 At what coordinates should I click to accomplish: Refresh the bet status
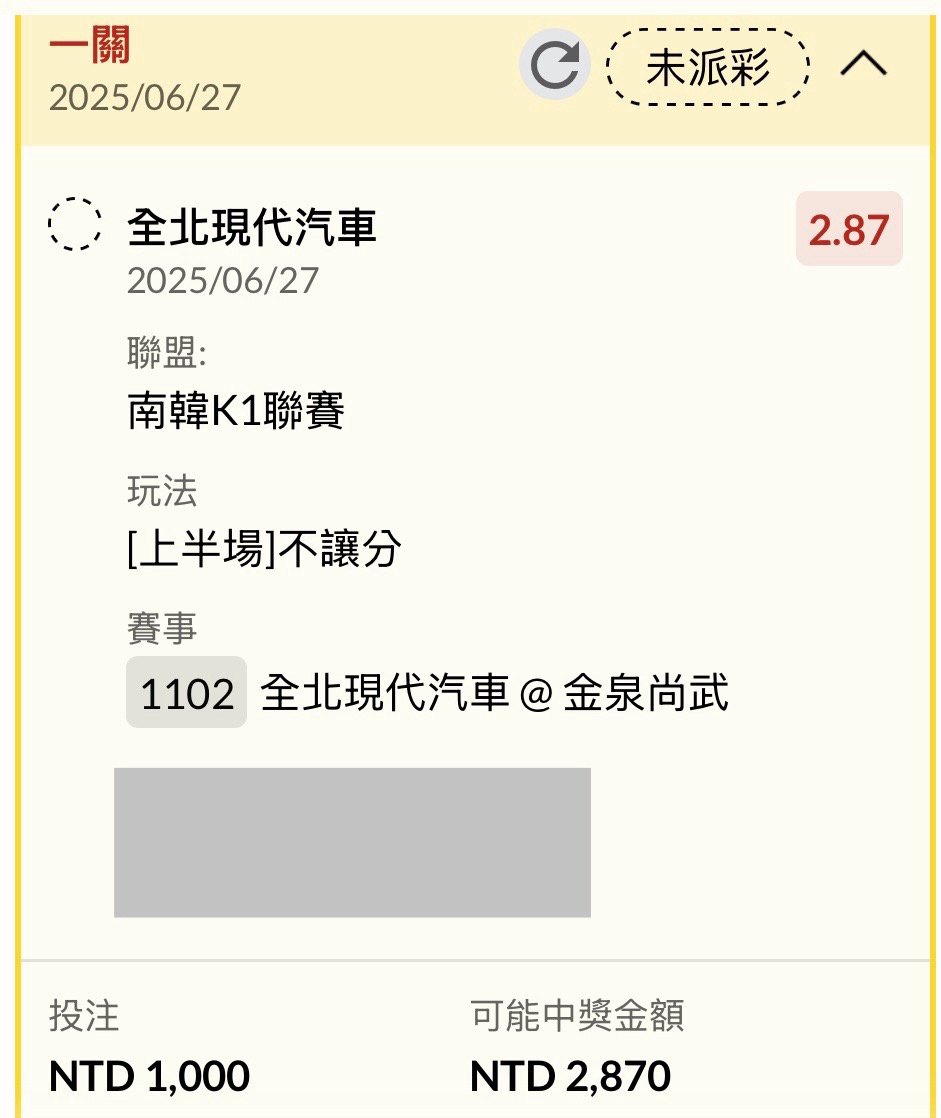[x=554, y=66]
